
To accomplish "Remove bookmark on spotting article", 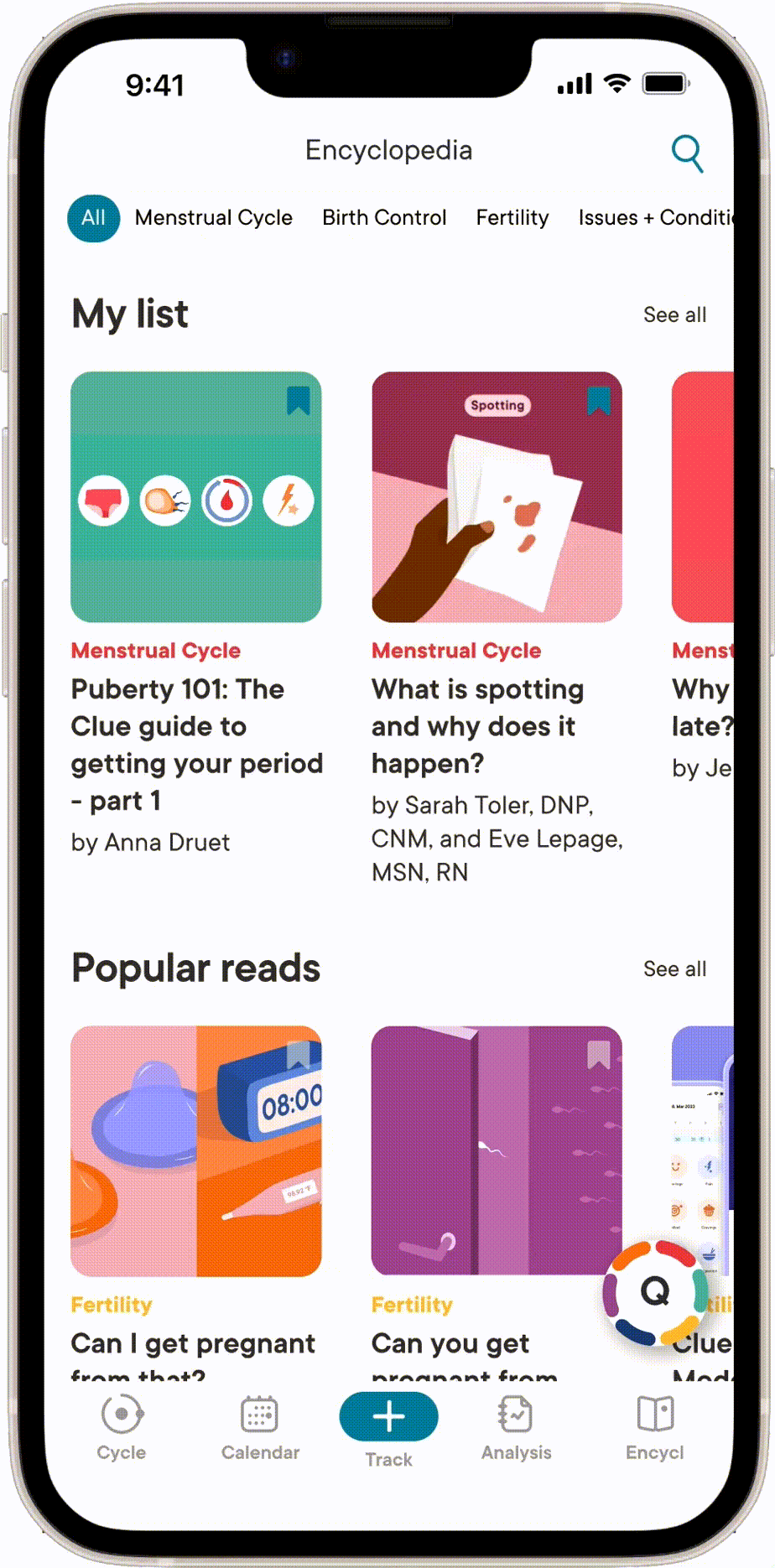I will pyautogui.click(x=598, y=401).
